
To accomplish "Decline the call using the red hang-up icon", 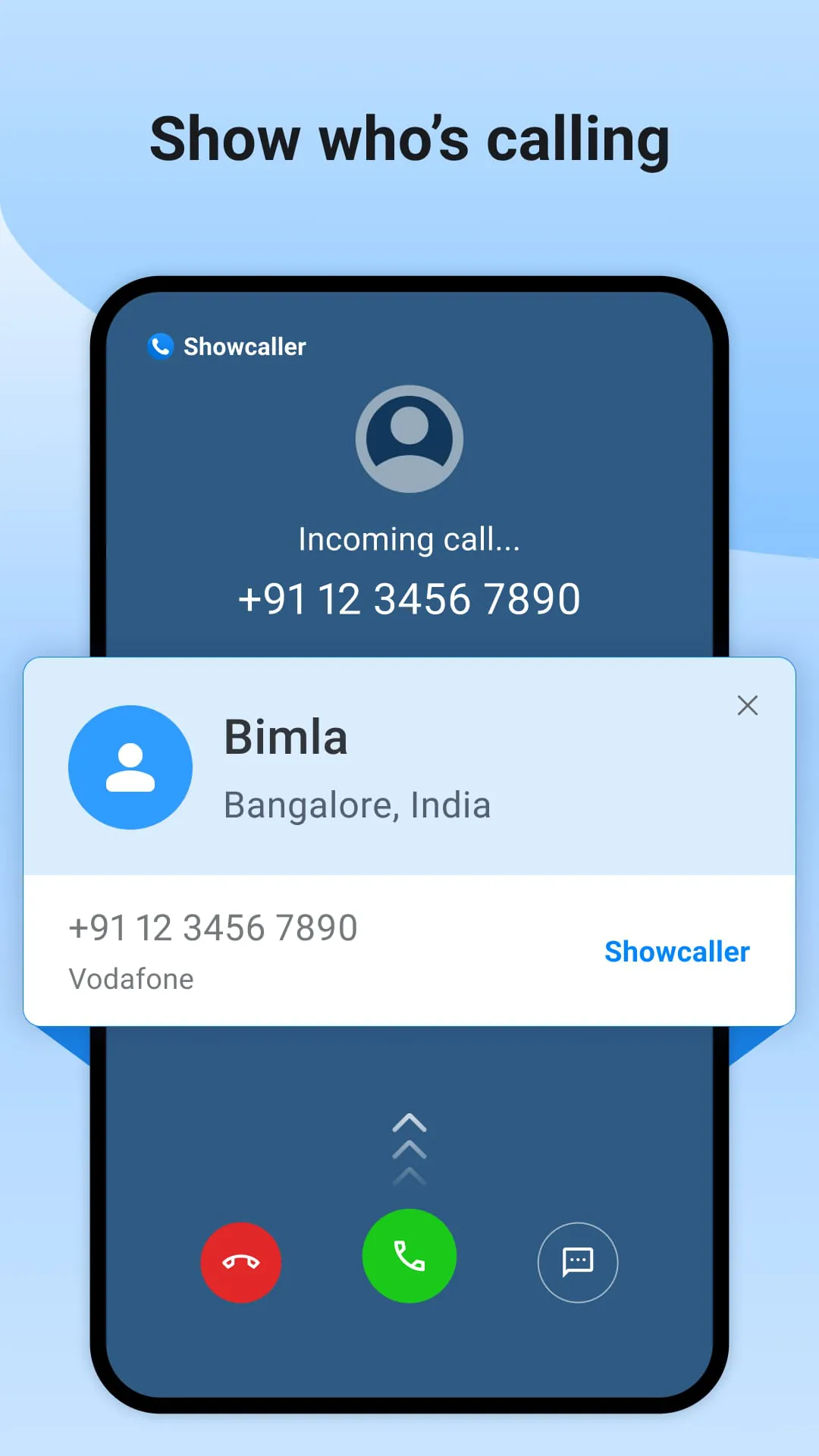I will [x=240, y=1262].
